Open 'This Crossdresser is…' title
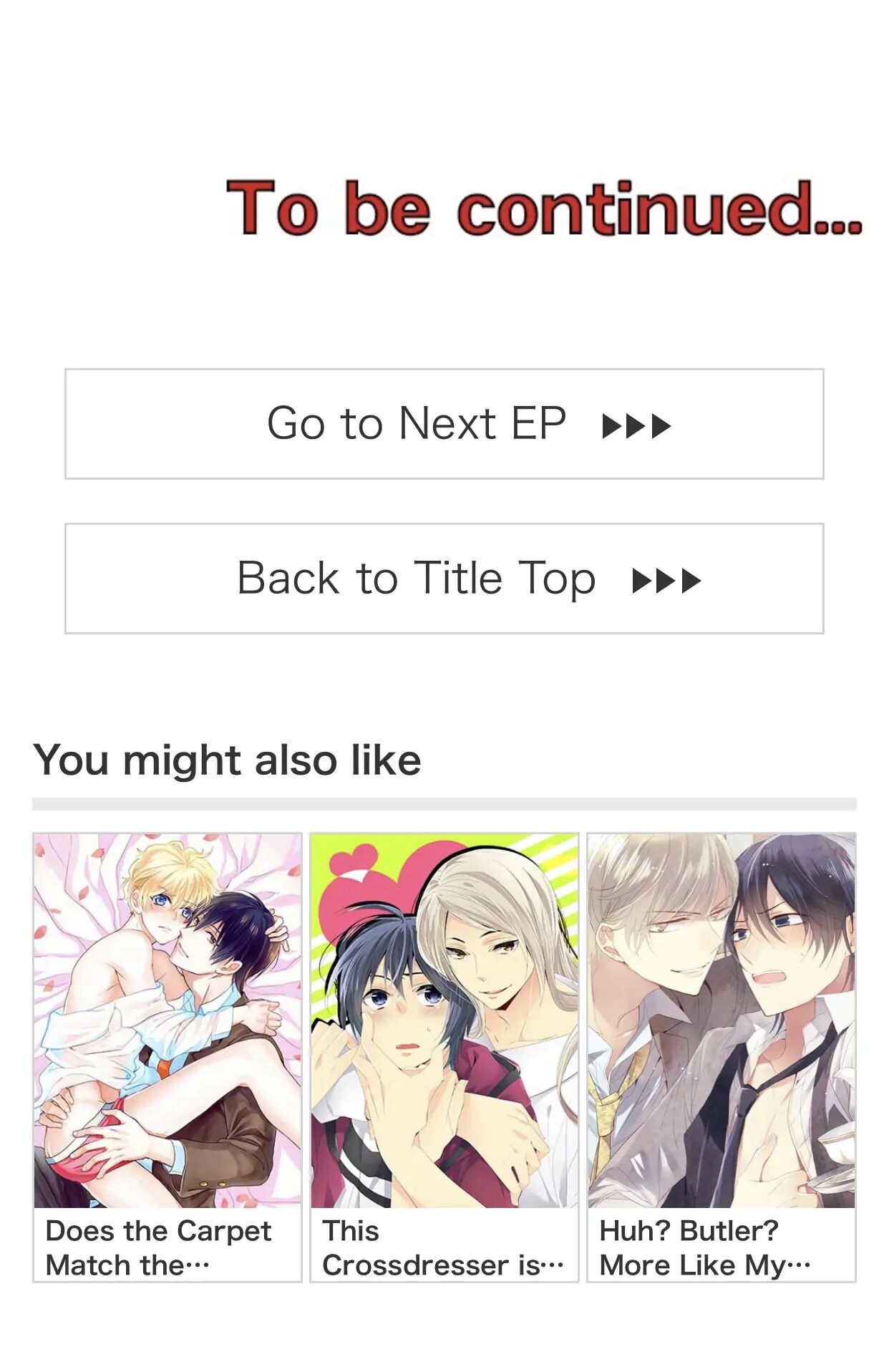This screenshot has height=1372, width=889. [x=444, y=1056]
